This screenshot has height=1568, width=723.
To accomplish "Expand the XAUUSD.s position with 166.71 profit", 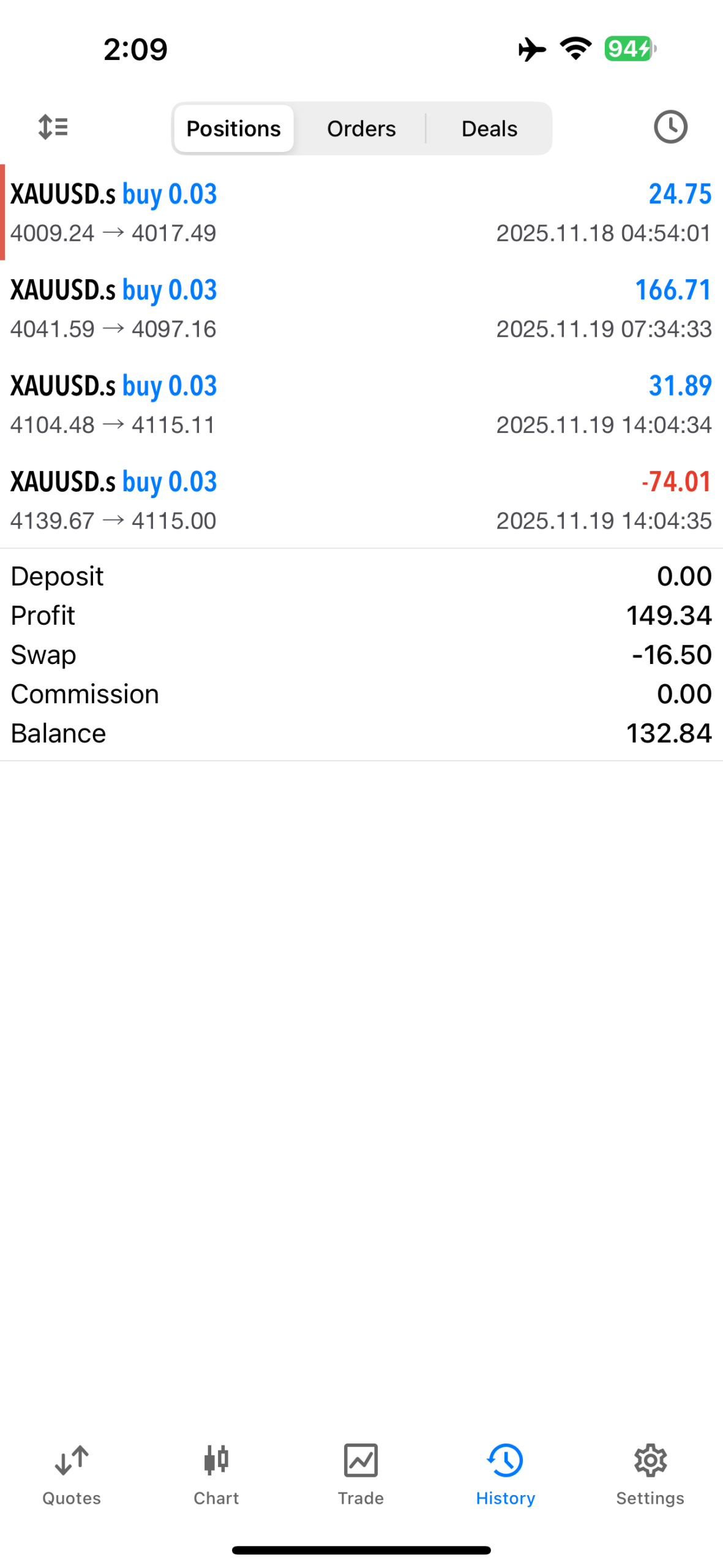I will click(x=361, y=309).
